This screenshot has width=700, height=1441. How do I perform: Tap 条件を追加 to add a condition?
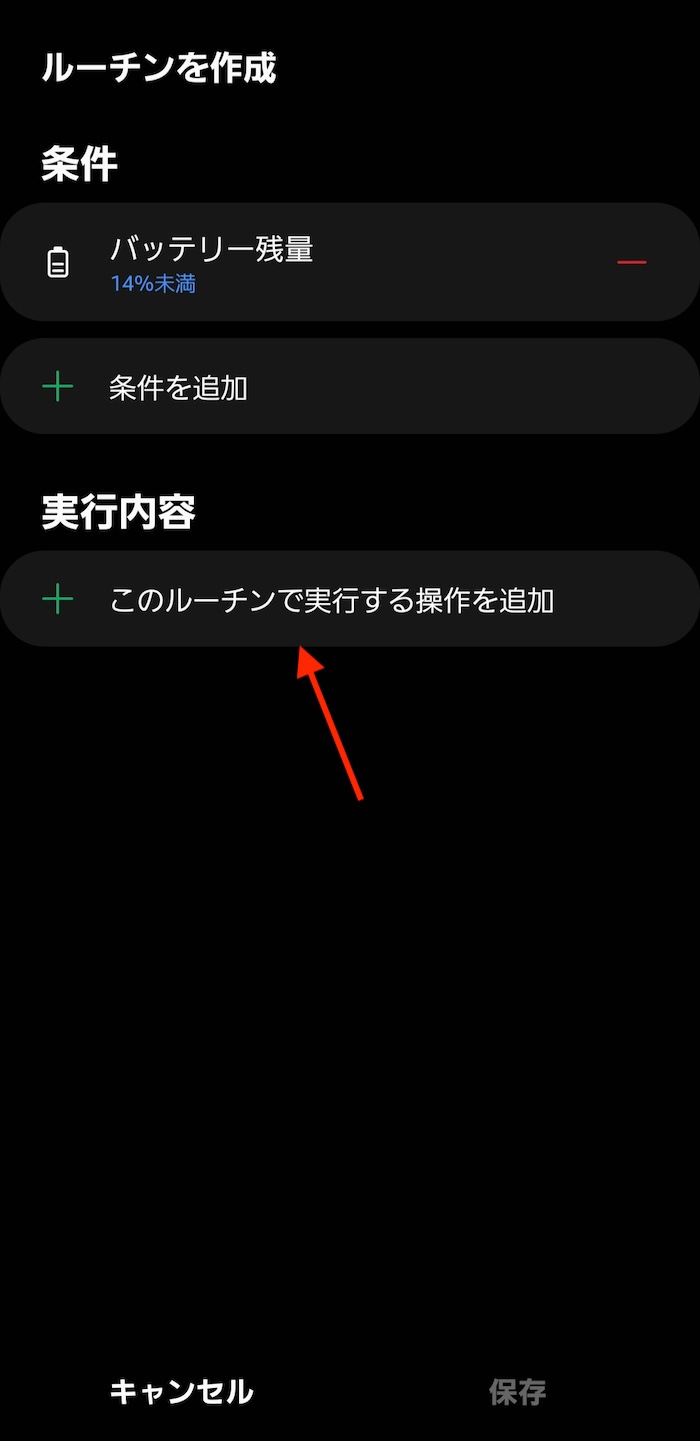click(349, 386)
